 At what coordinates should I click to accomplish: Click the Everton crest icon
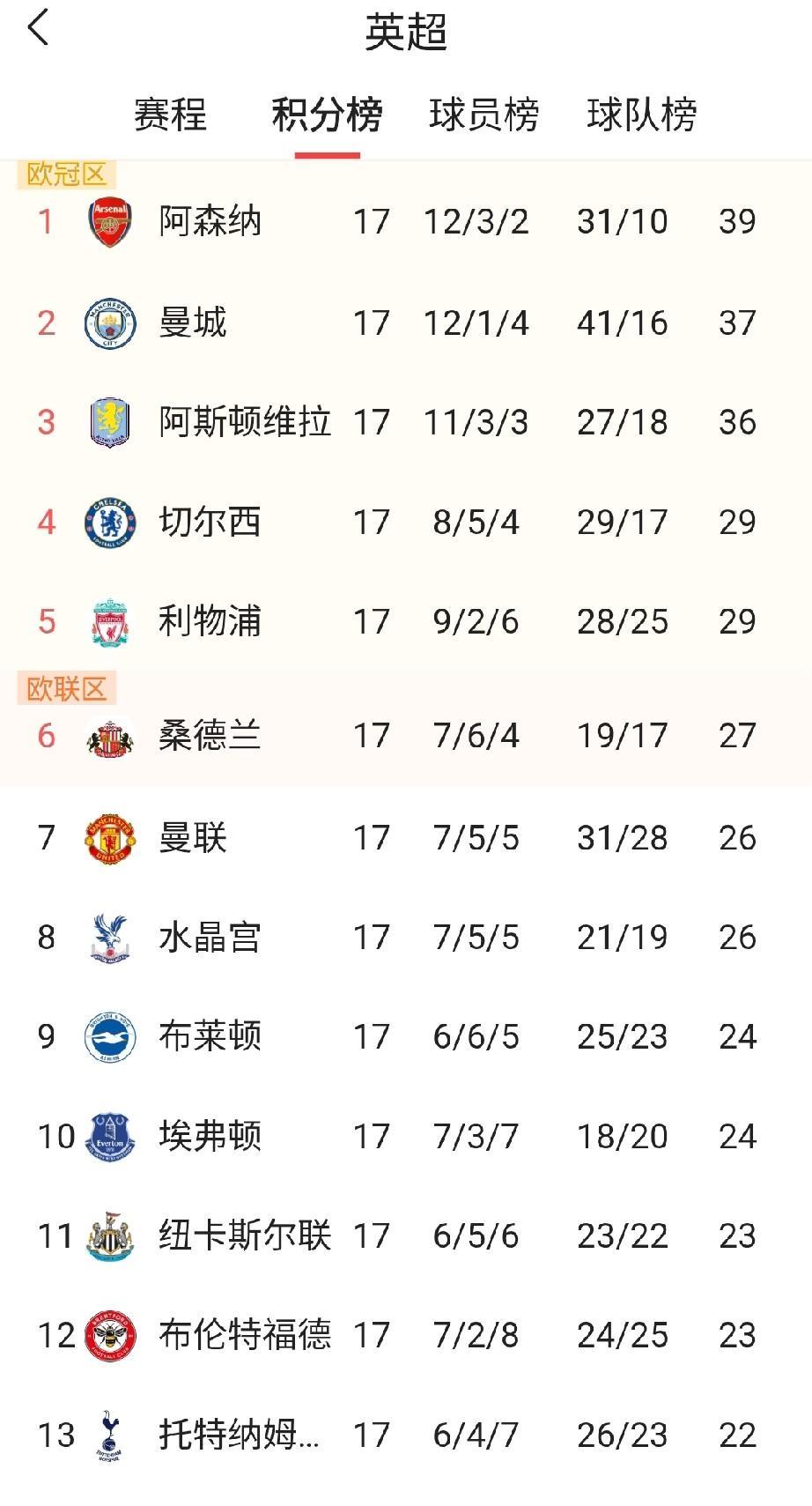[109, 1136]
